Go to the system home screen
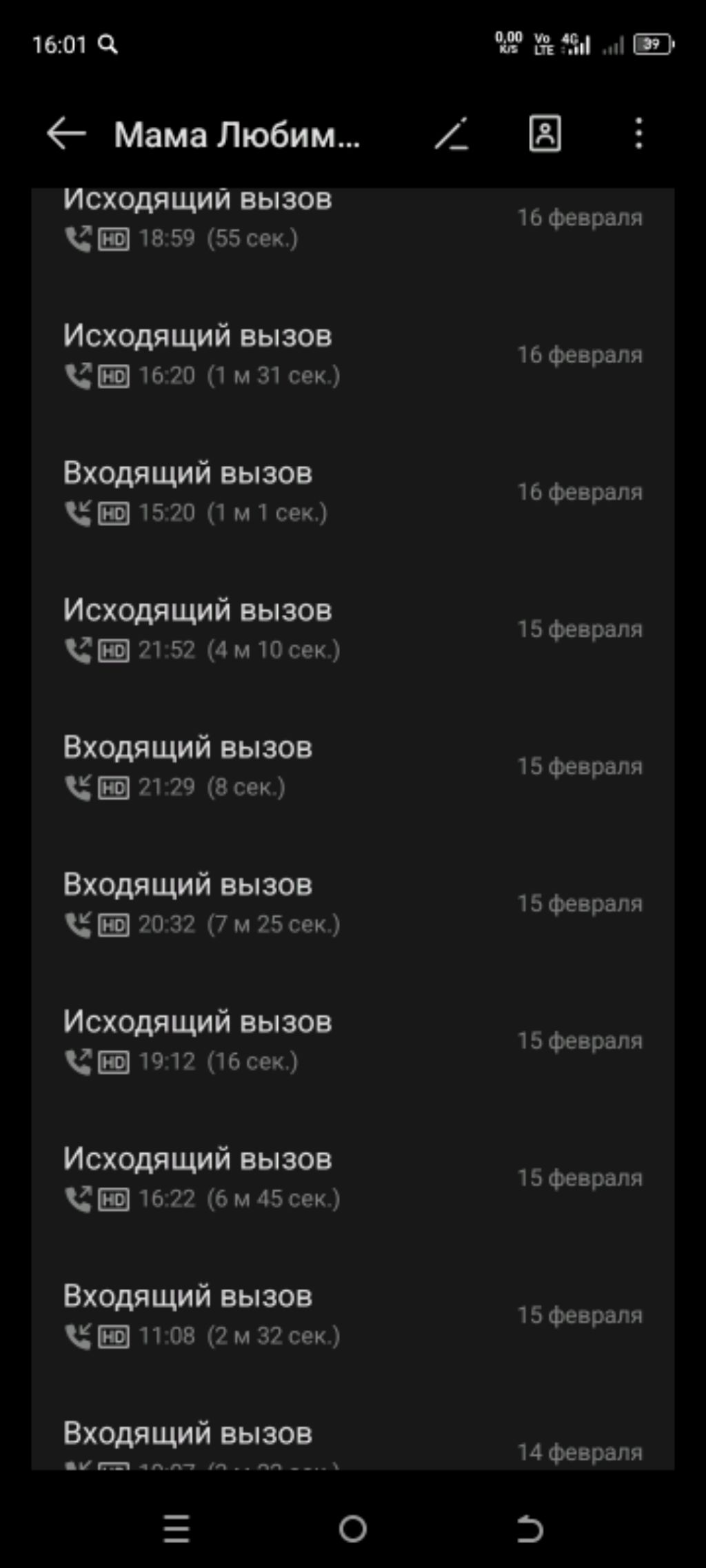 coord(352,1529)
